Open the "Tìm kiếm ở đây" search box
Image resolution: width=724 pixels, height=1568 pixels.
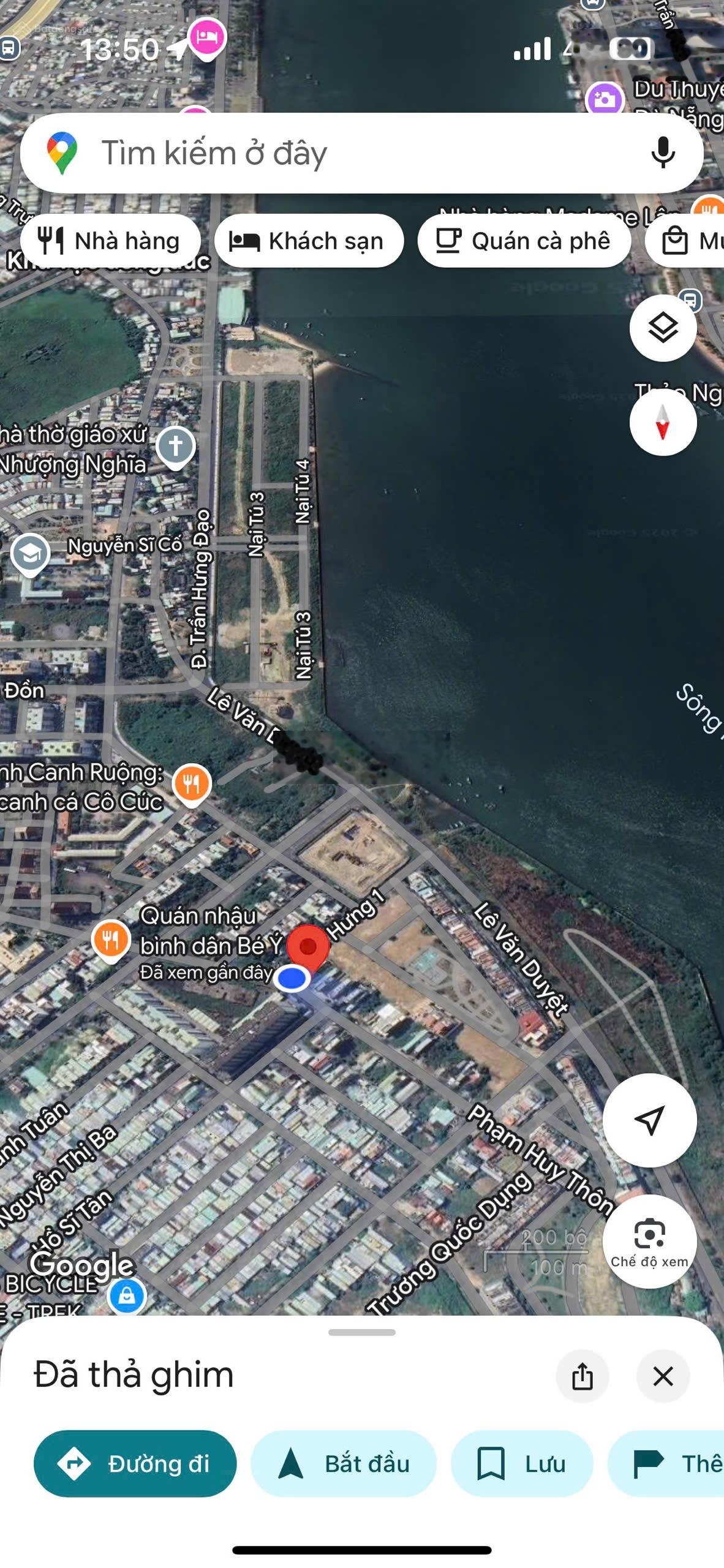pos(343,153)
